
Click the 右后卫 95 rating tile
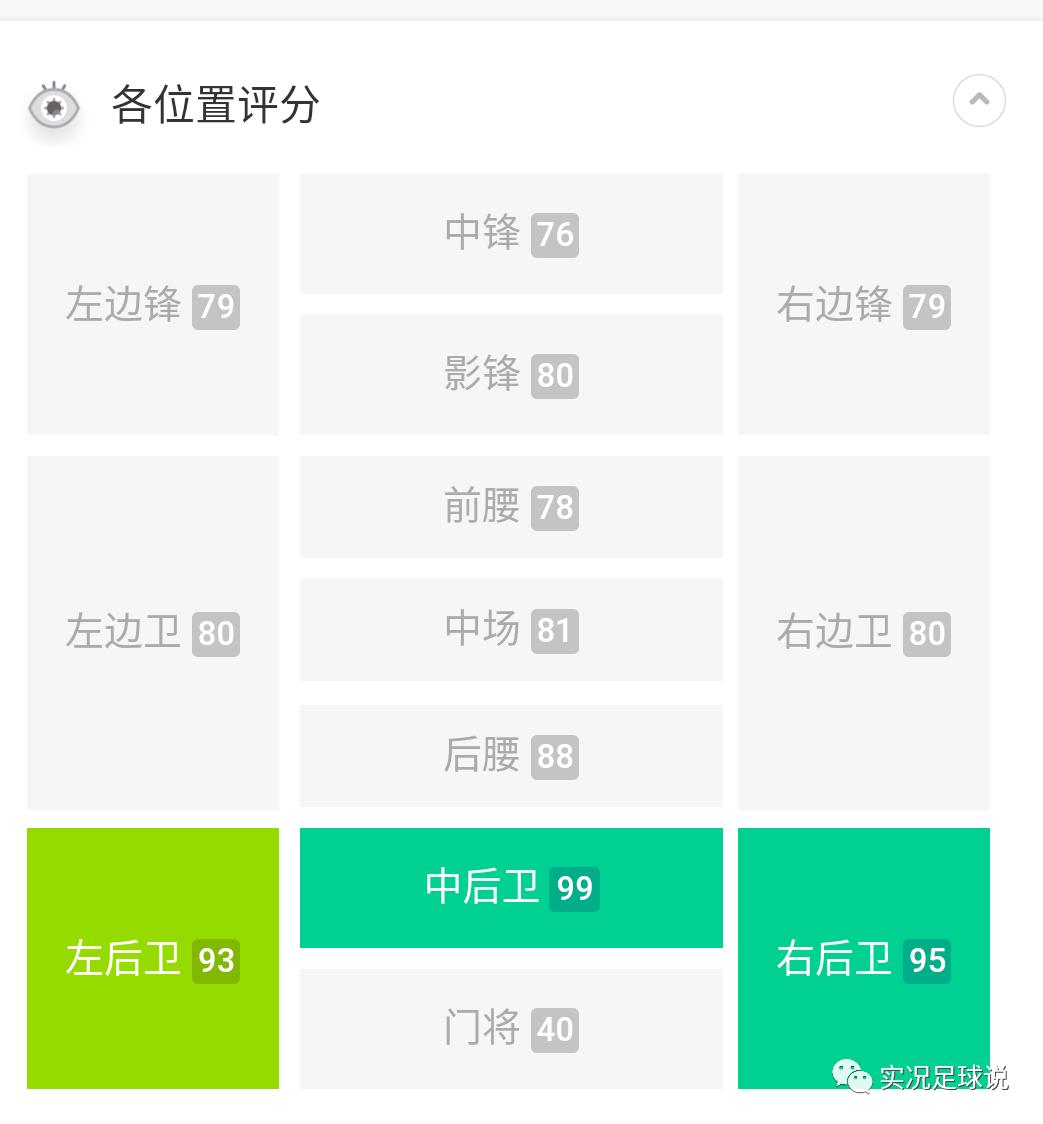click(863, 958)
